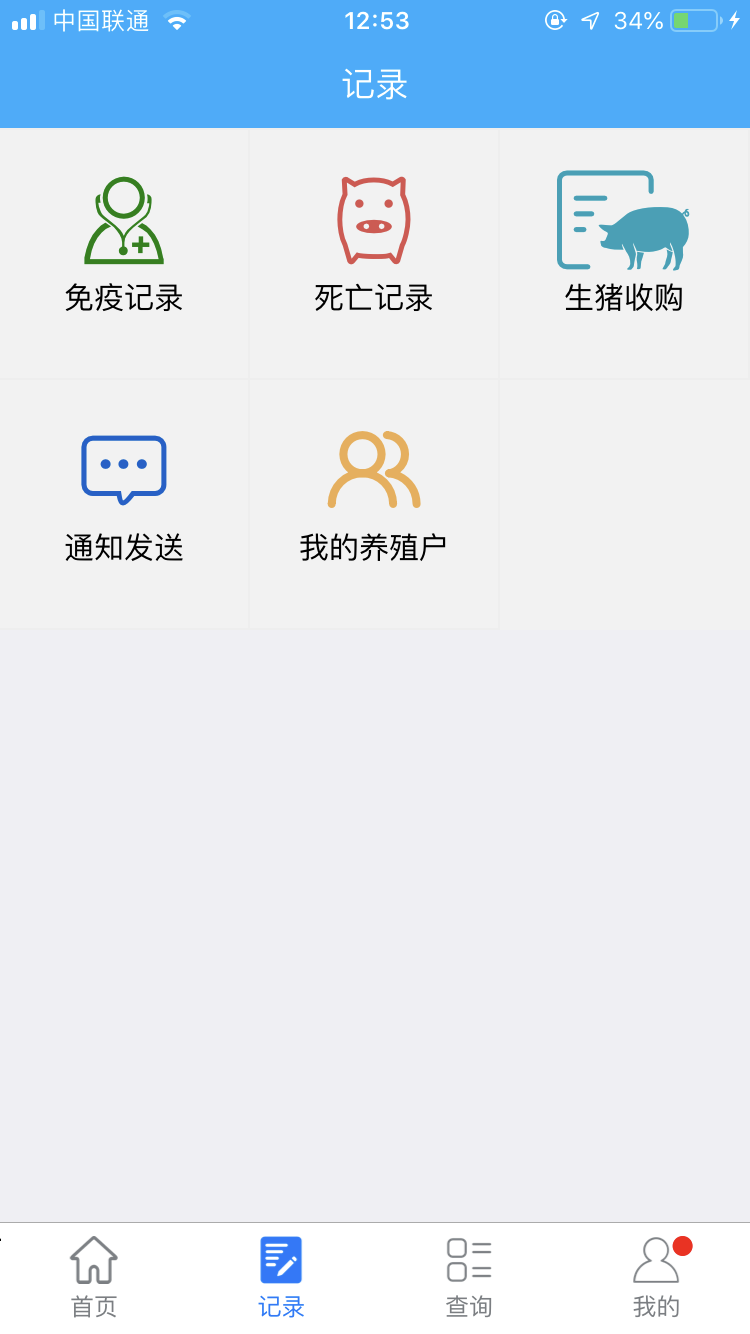750x1334 pixels.
Task: Open 死亡记录 death records
Action: point(374,247)
